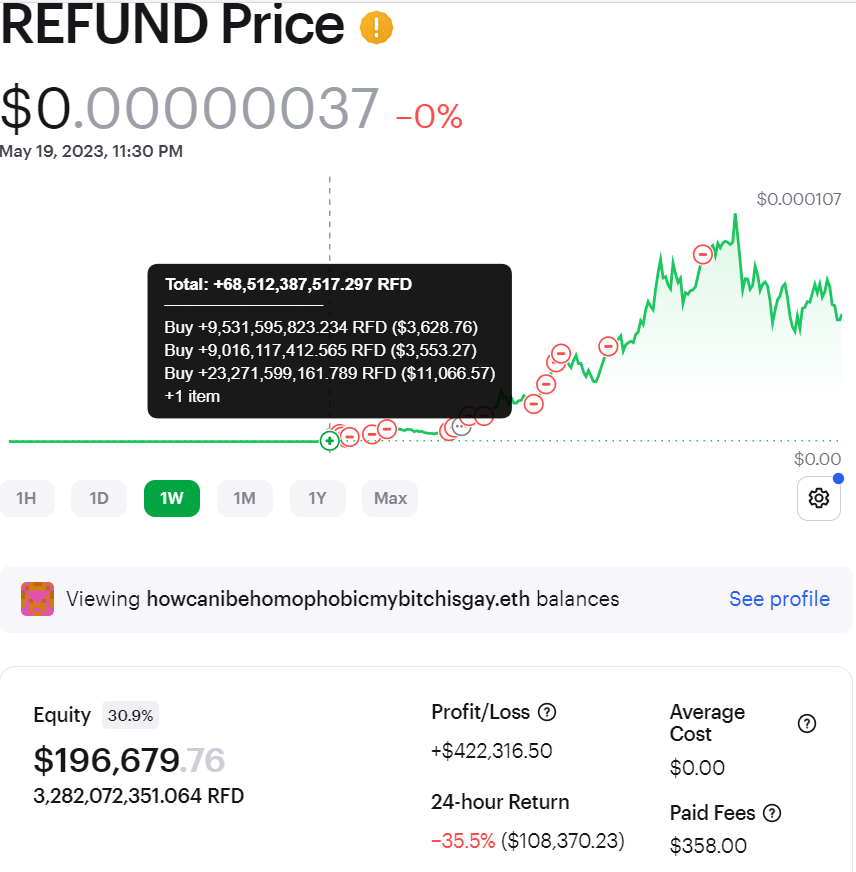Show the 1Y price chart
Viewport: 856px width, 872px height.
[317, 498]
